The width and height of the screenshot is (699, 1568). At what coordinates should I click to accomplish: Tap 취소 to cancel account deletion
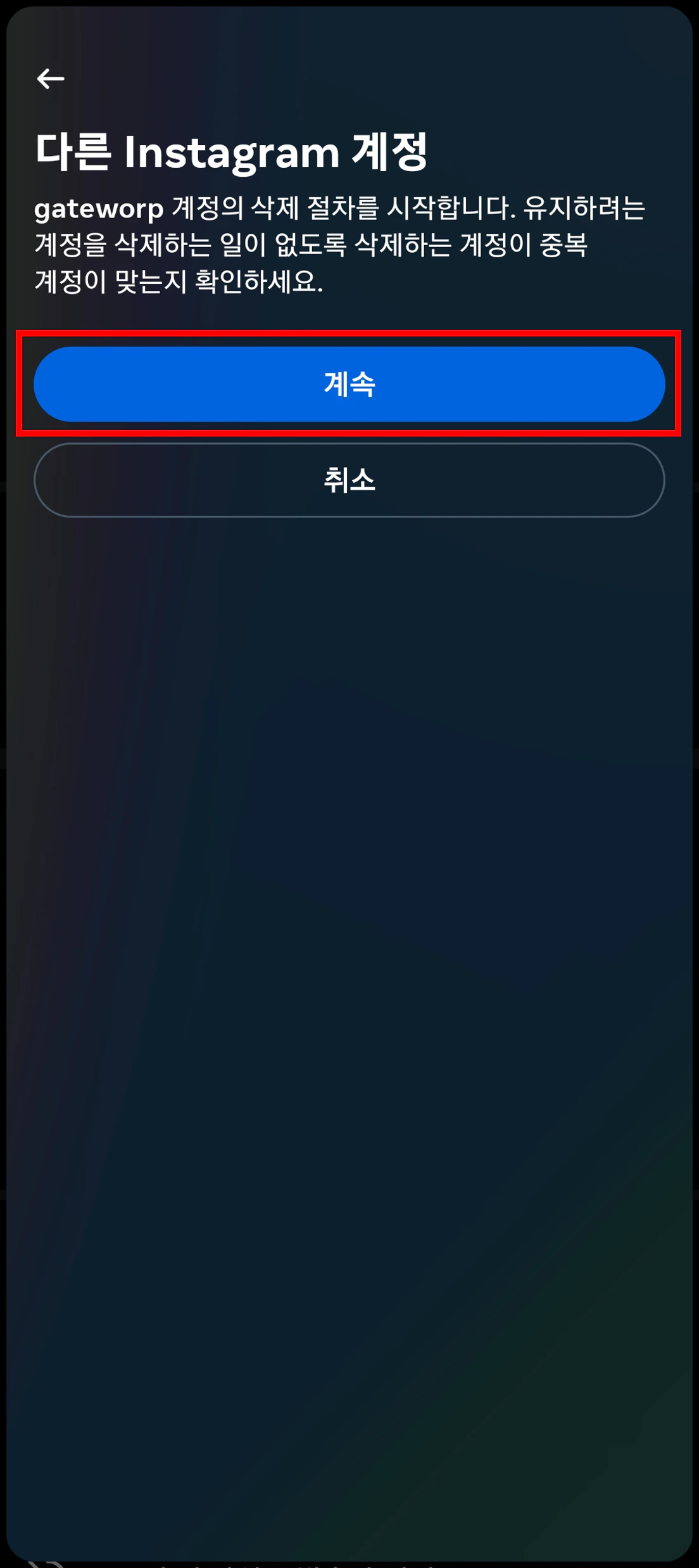(x=348, y=483)
